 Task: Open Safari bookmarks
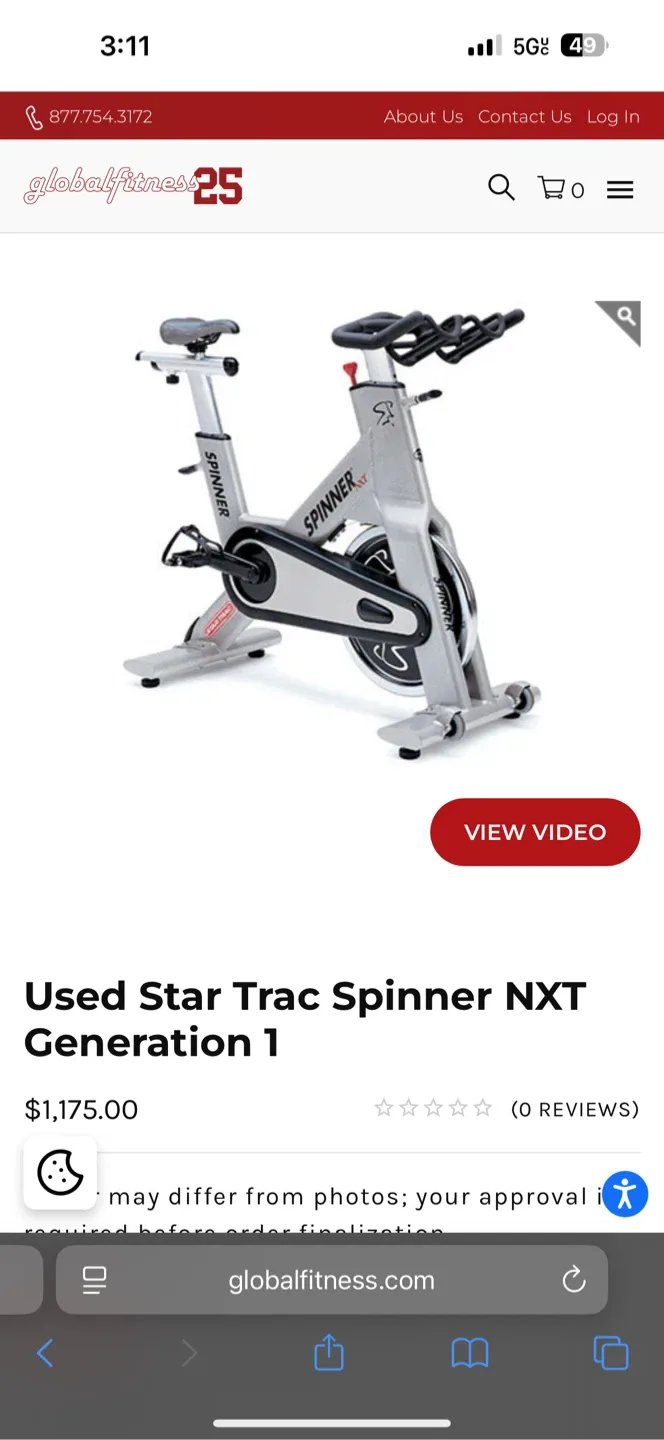(469, 1354)
